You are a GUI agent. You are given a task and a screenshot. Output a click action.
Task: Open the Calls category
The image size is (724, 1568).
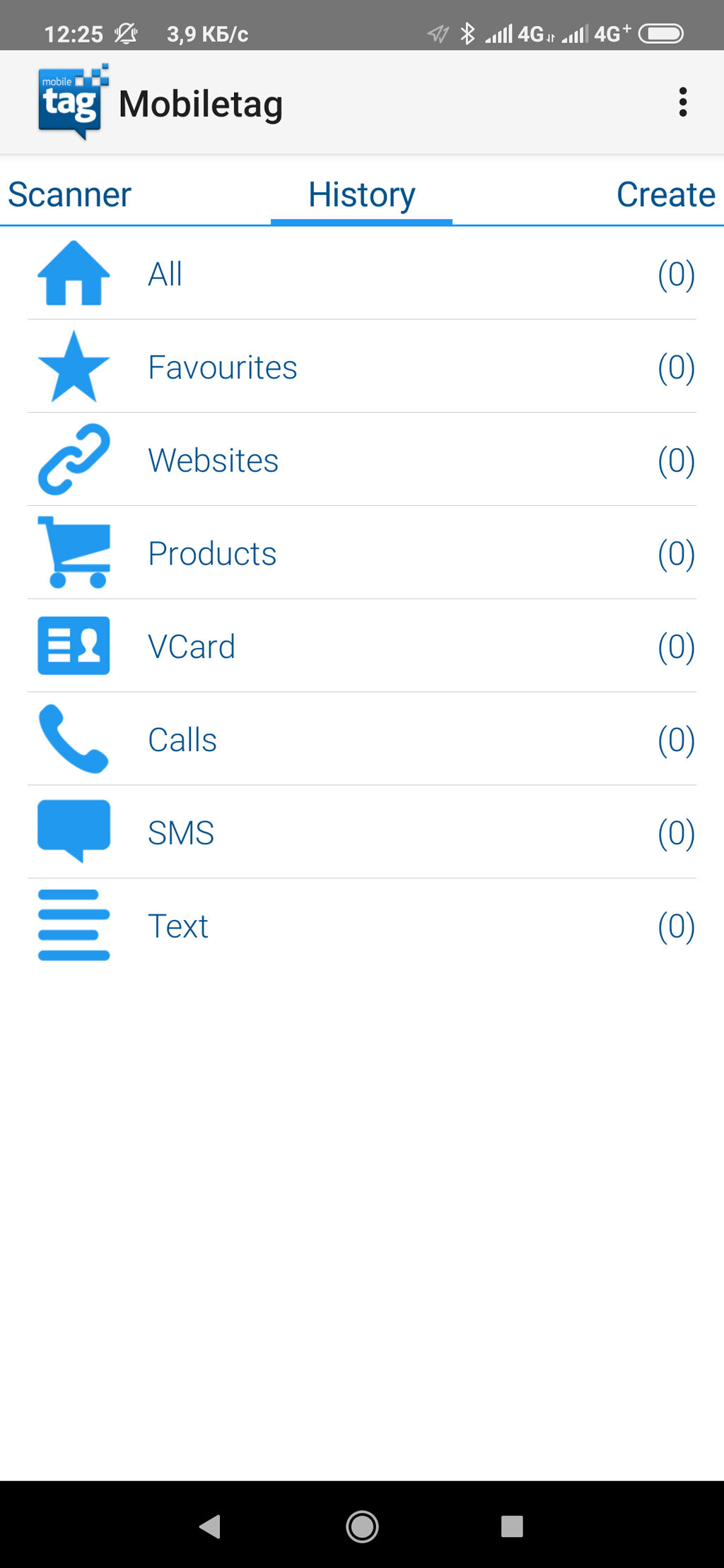click(x=362, y=740)
